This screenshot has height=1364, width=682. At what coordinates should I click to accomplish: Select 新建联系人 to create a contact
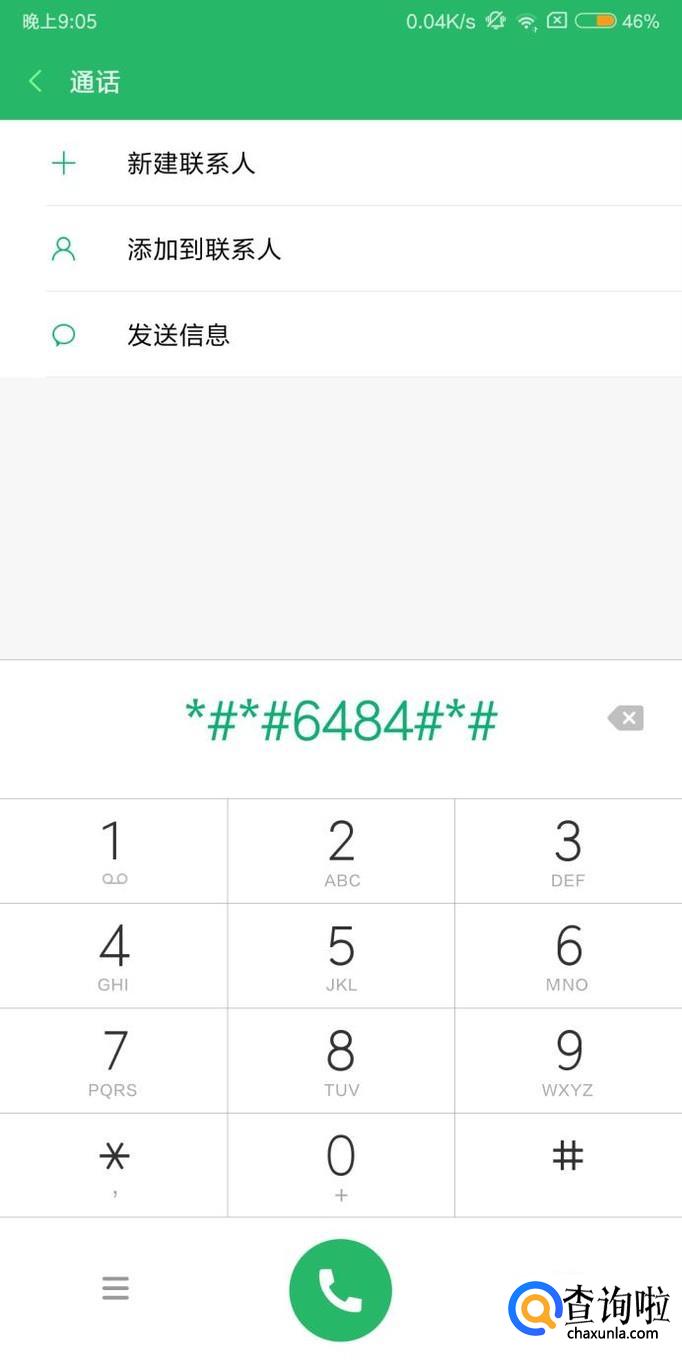point(341,163)
